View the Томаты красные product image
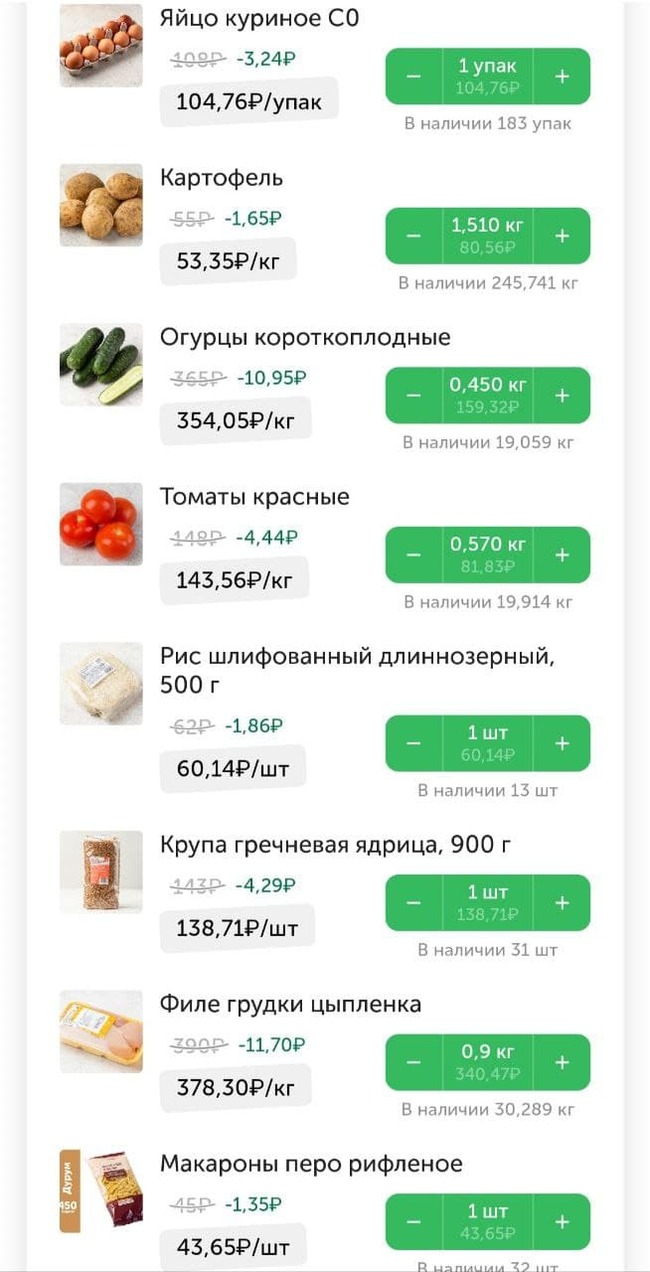650x1272 pixels. point(101,524)
